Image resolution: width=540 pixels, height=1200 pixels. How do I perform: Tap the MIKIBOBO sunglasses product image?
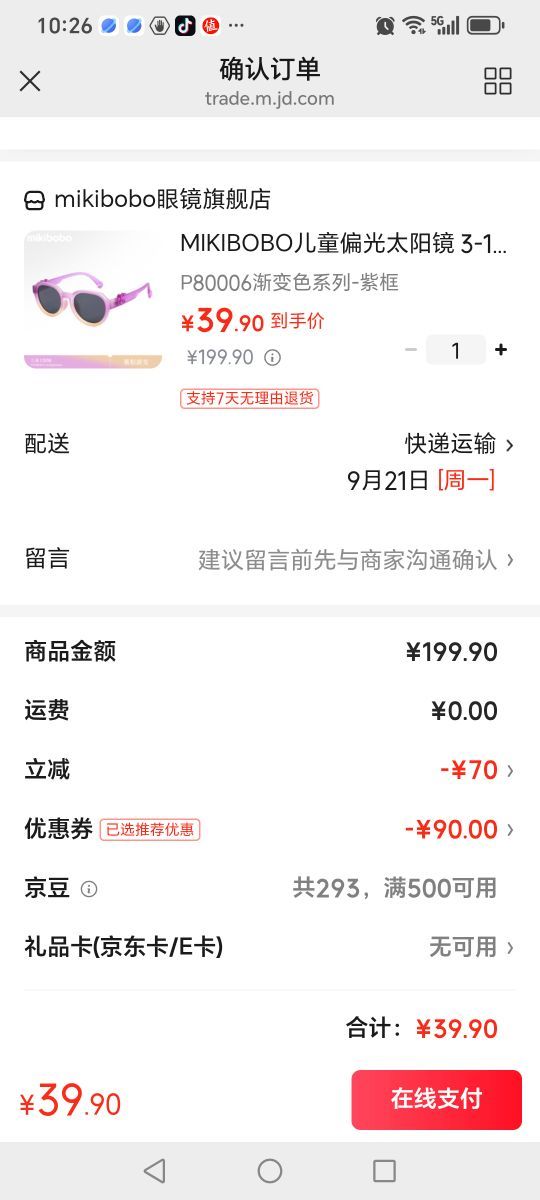[93, 300]
